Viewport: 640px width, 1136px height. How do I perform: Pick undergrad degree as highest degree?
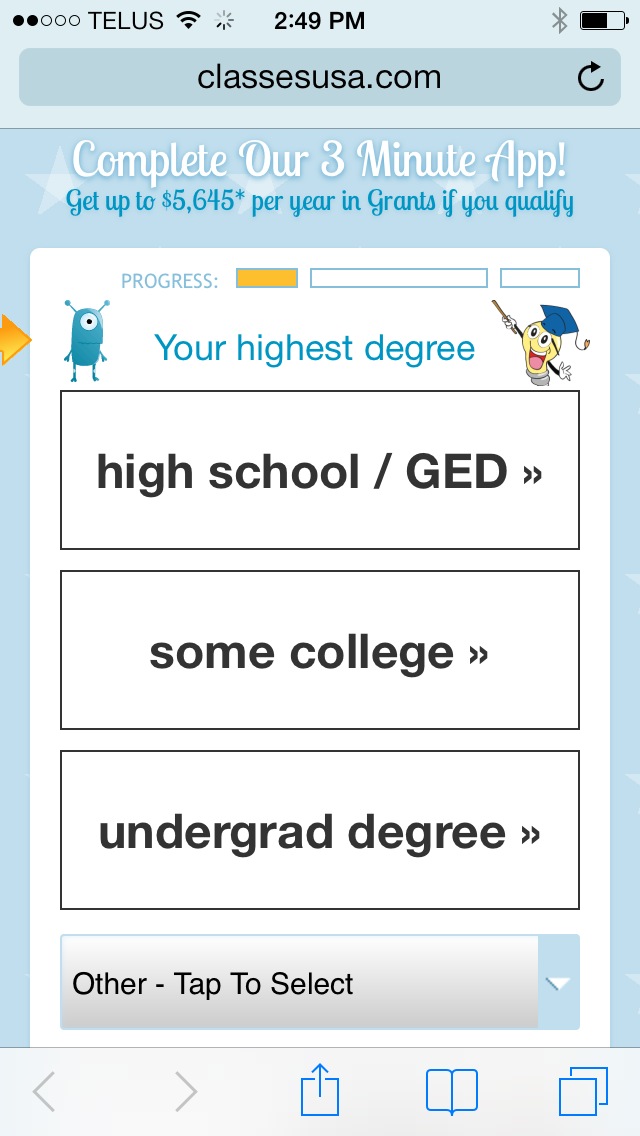(320, 830)
